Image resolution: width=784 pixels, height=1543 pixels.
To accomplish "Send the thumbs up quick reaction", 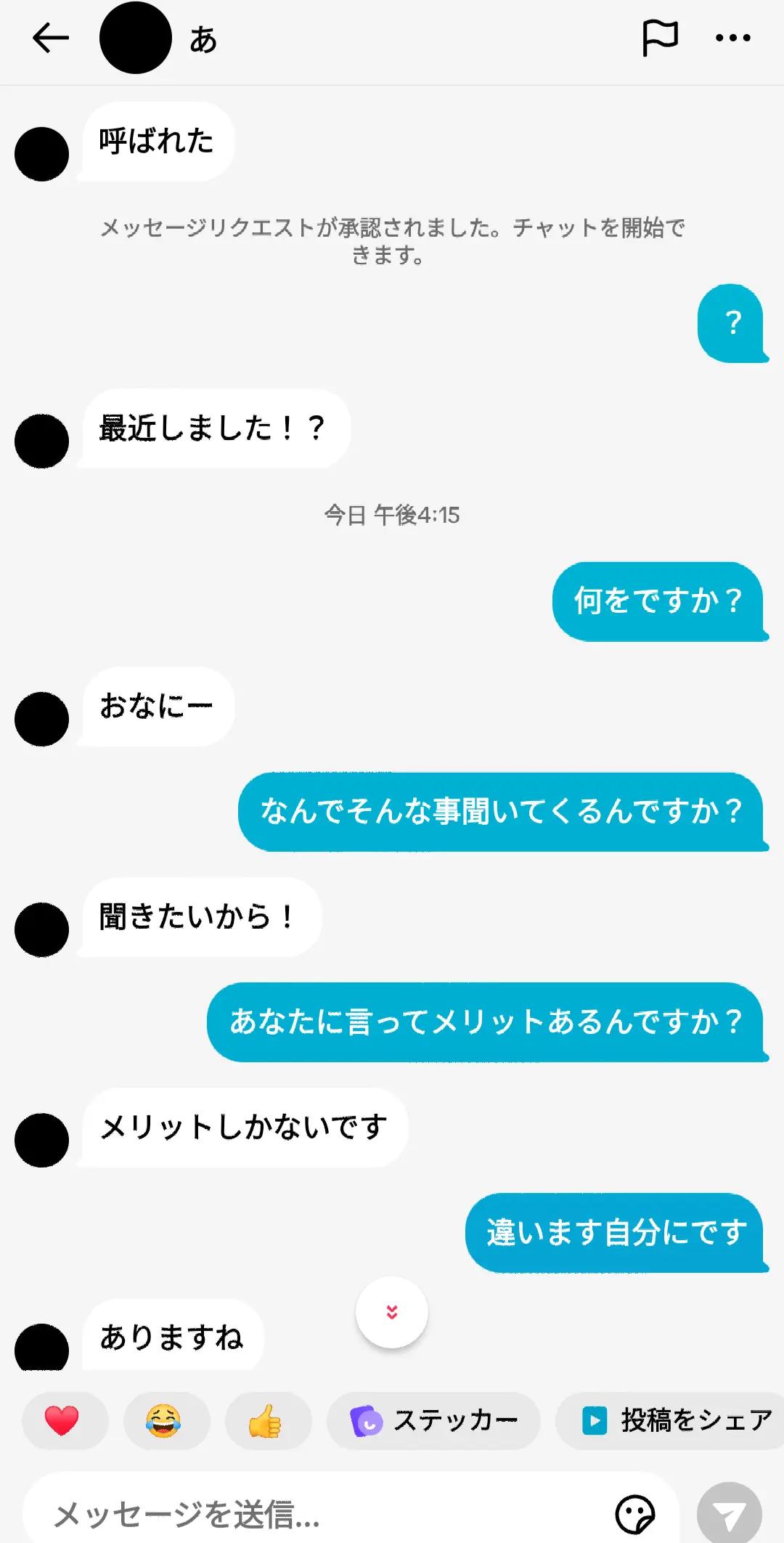I will pyautogui.click(x=266, y=1421).
